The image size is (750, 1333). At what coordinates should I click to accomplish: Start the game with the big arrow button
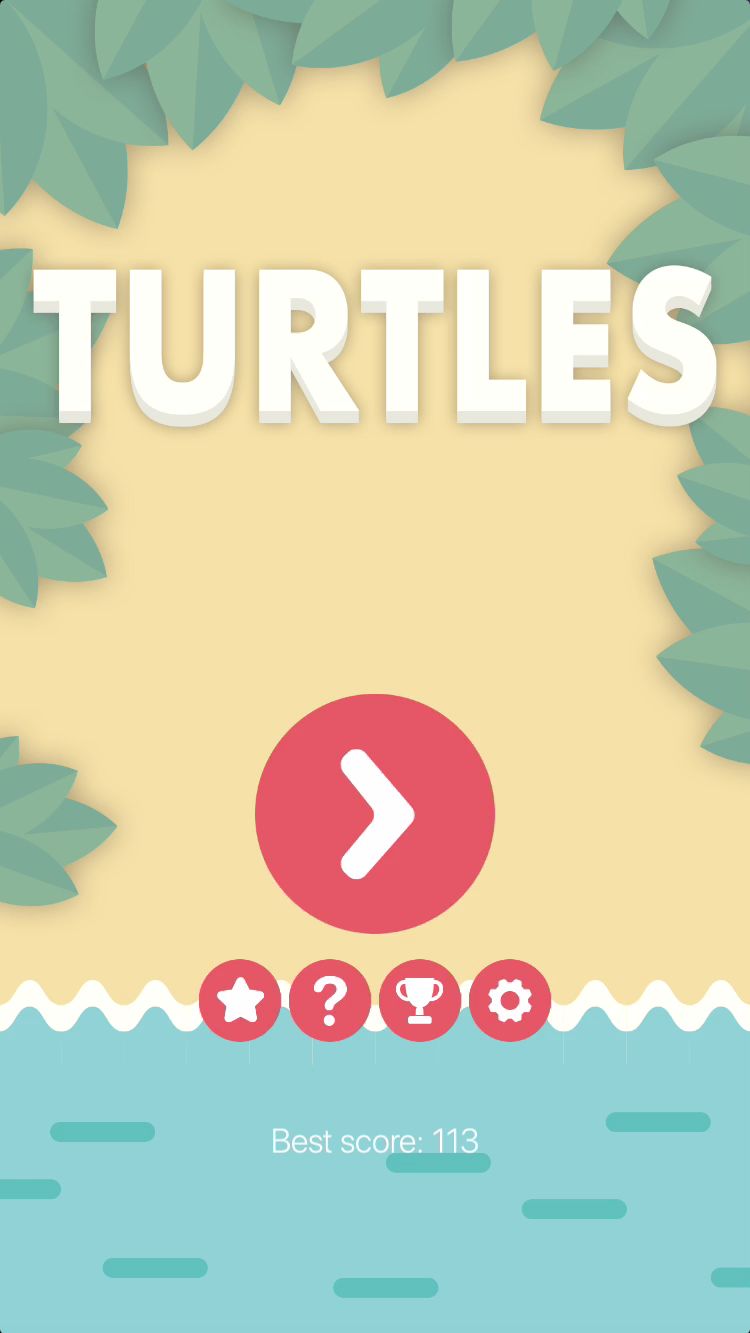(375, 814)
